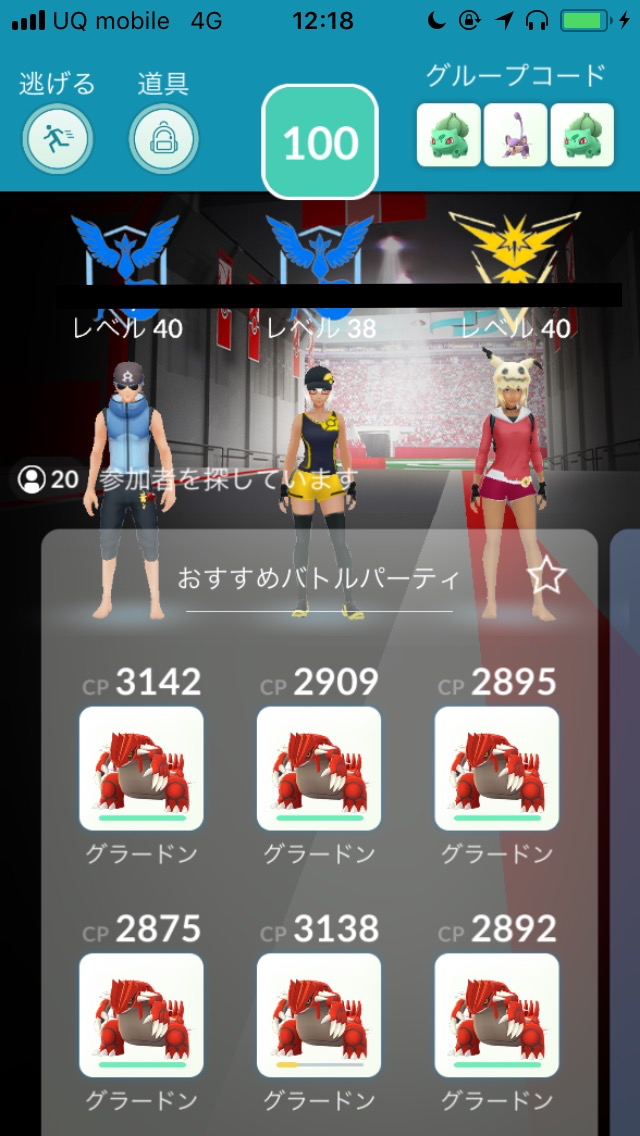The width and height of the screenshot is (640, 1136).
Task: Select the Groudon with CP 2909
Action: click(319, 768)
